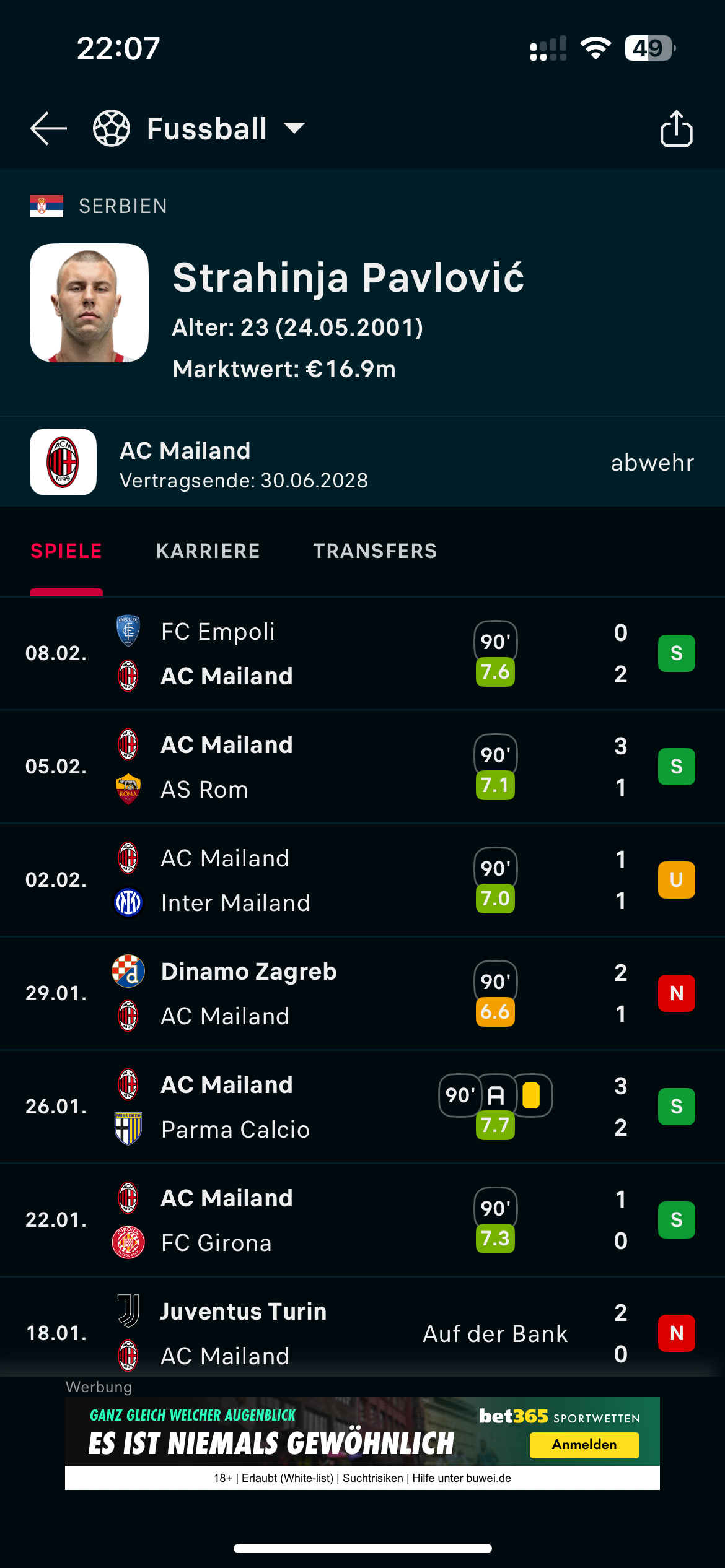This screenshot has width=725, height=1568.
Task: View the Inter Mailand match from 02.02.
Action: (362, 880)
